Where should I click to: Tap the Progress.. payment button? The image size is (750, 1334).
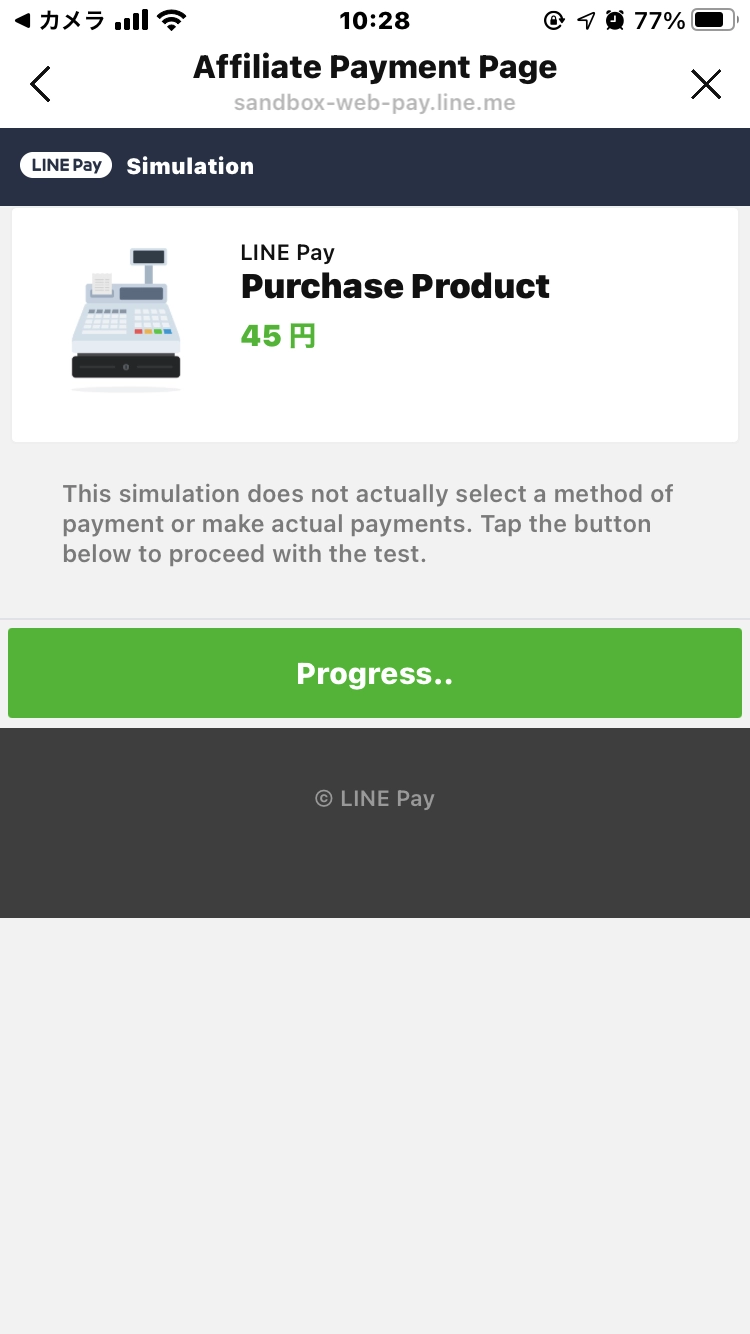pos(374,673)
